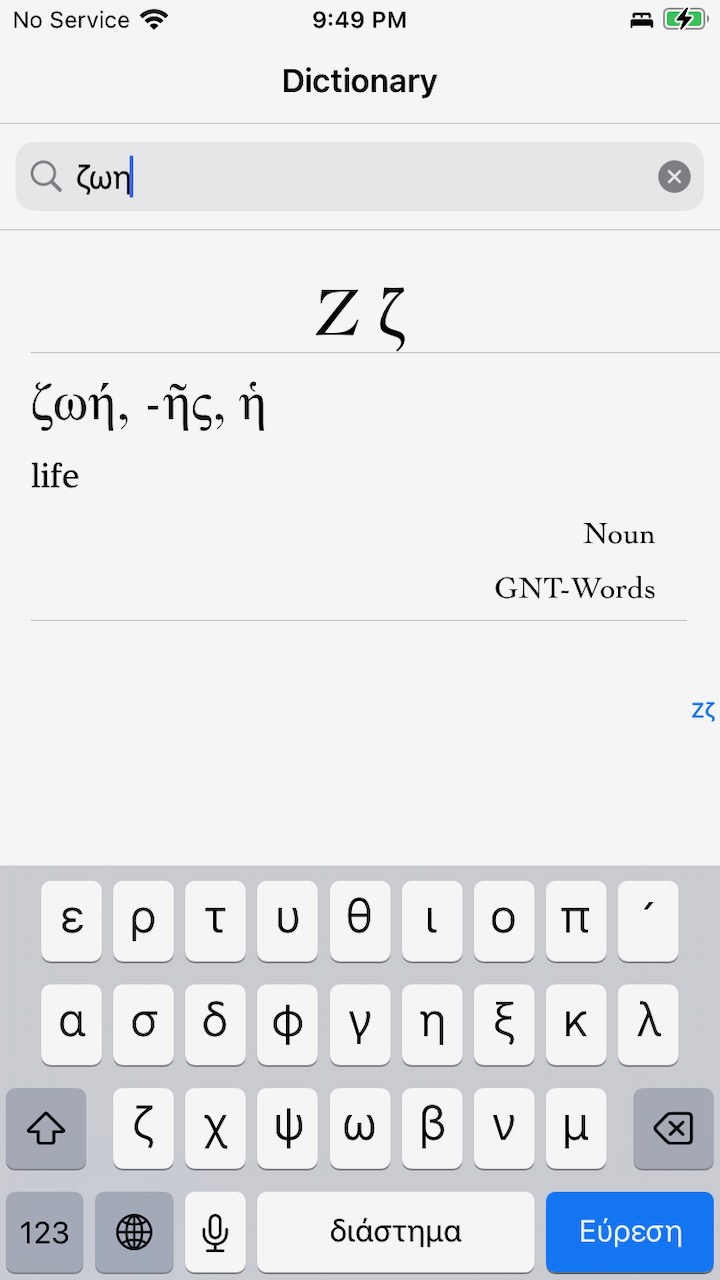Tap the shift key
The height and width of the screenshot is (1280, 720).
pyautogui.click(x=46, y=1129)
